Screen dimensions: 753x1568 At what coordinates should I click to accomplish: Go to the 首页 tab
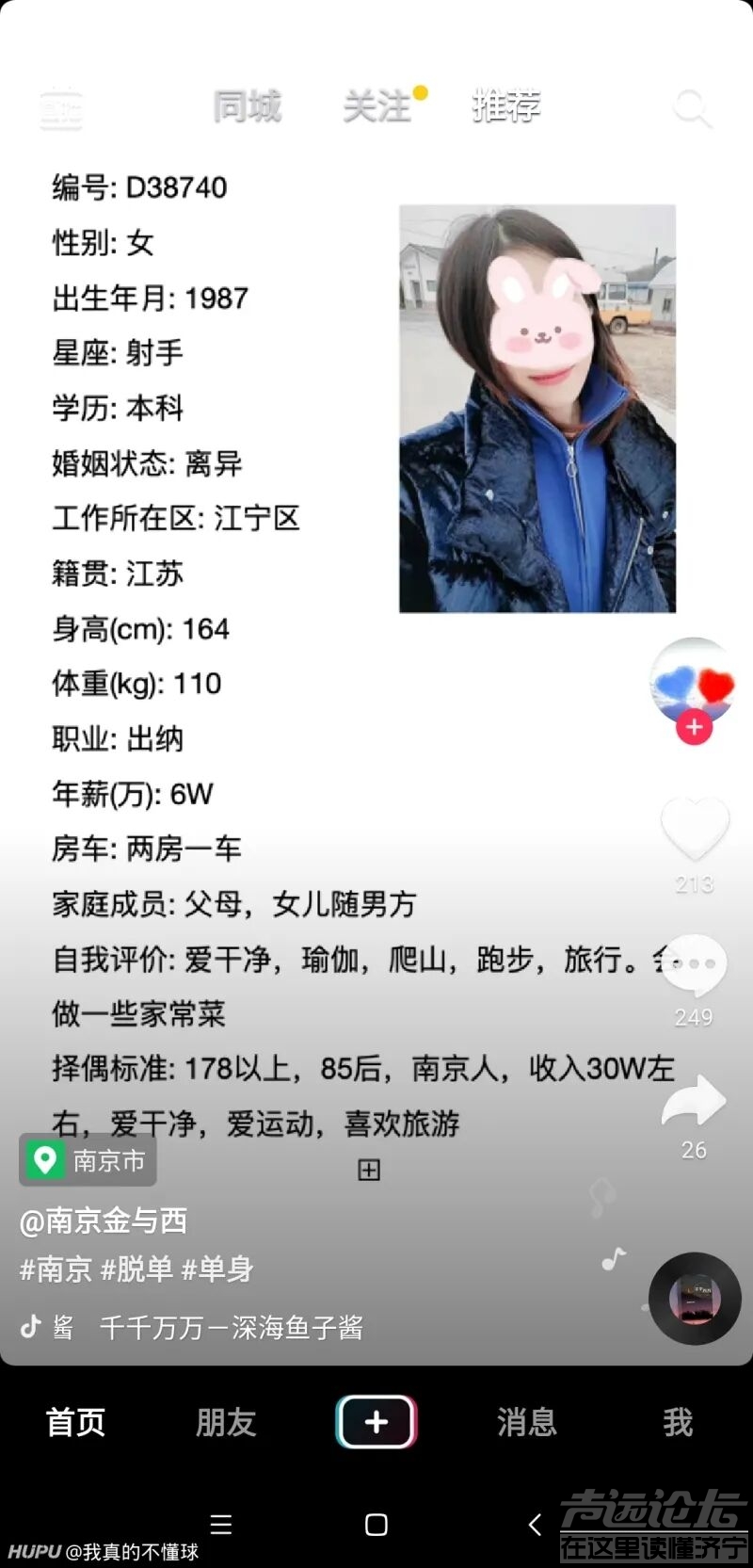75,1421
